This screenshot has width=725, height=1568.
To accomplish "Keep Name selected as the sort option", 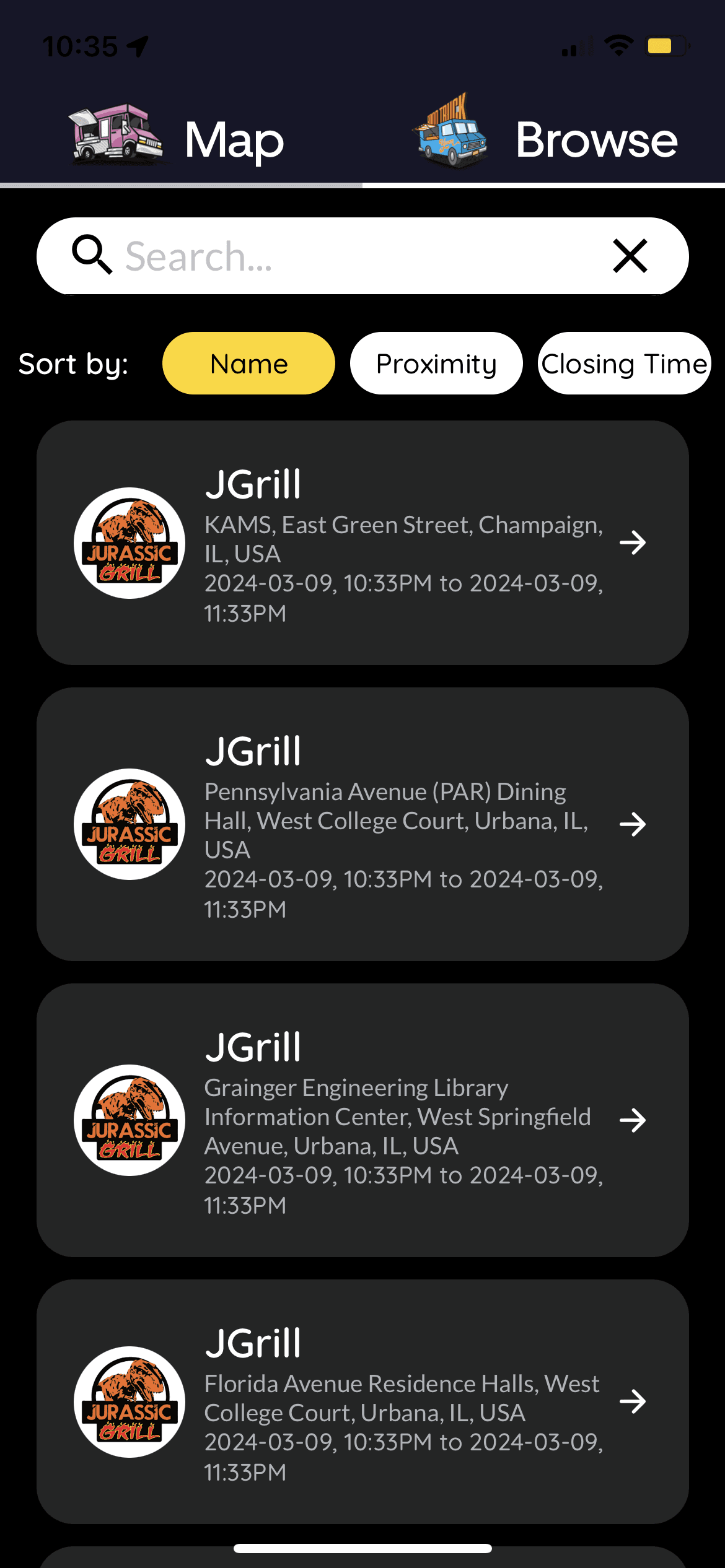I will [247, 364].
